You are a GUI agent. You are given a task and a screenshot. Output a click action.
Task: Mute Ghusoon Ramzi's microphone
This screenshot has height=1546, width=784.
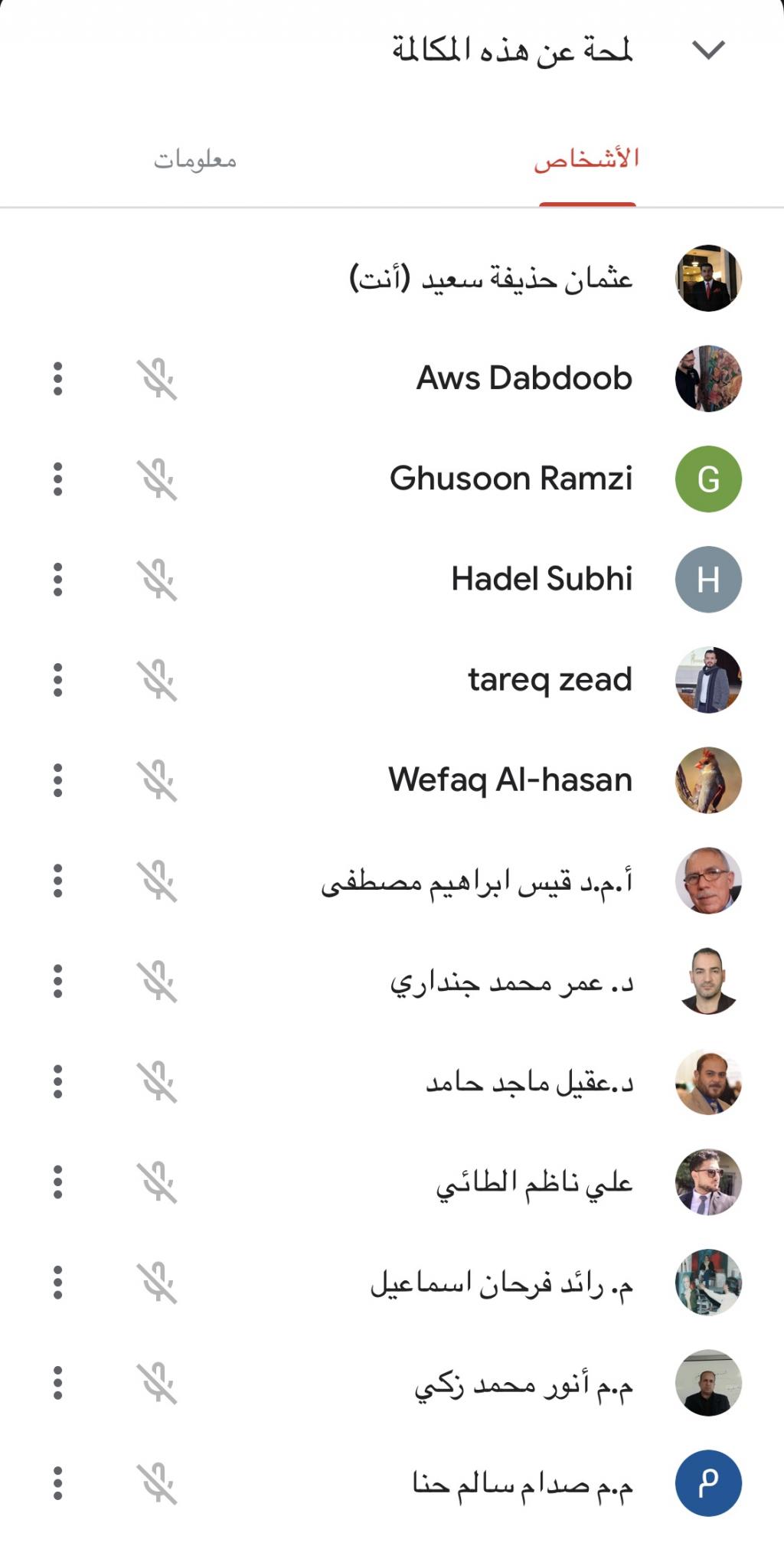click(157, 479)
